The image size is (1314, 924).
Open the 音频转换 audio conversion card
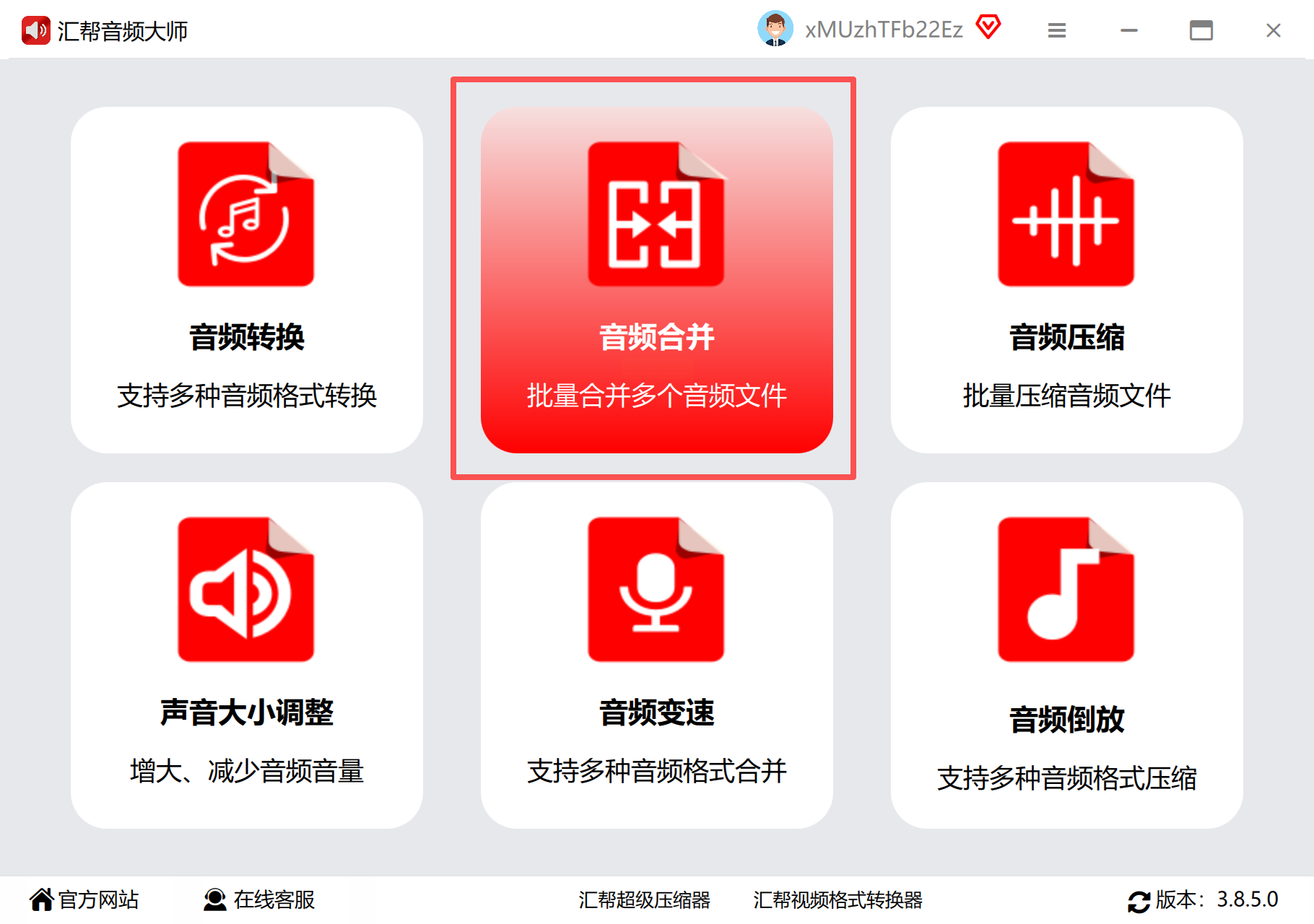pyautogui.click(x=246, y=280)
